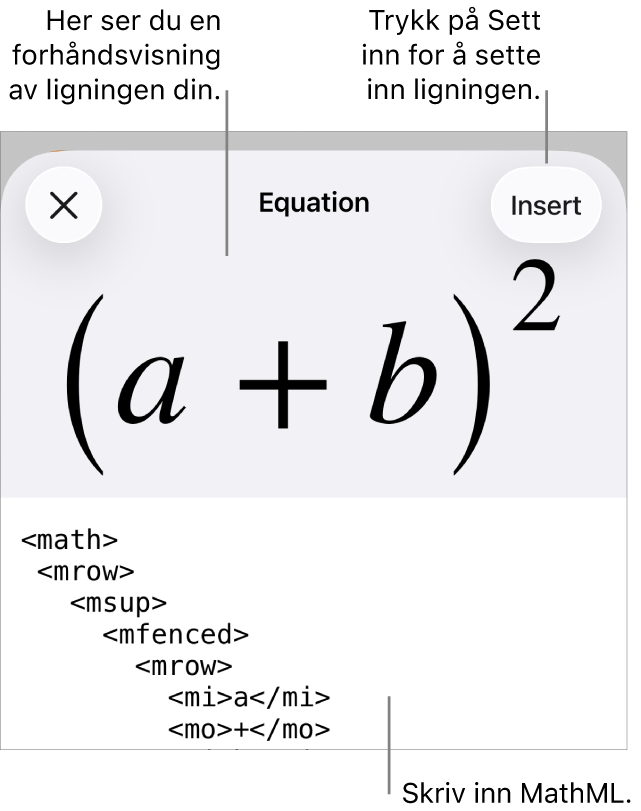Image resolution: width=641 pixels, height=811 pixels.
Task: Tap the Insert button
Action: [x=545, y=206]
